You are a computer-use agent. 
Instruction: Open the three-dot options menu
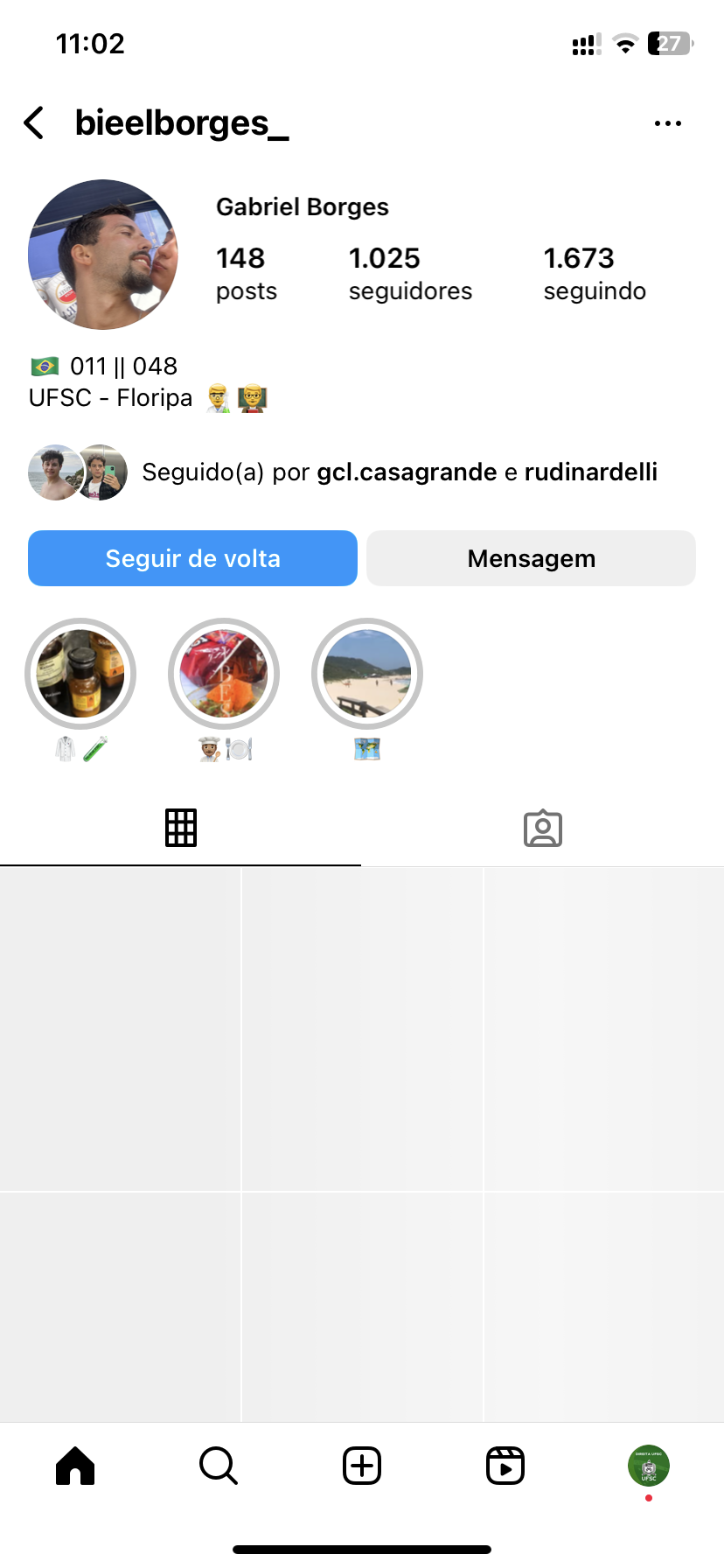pyautogui.click(x=667, y=123)
